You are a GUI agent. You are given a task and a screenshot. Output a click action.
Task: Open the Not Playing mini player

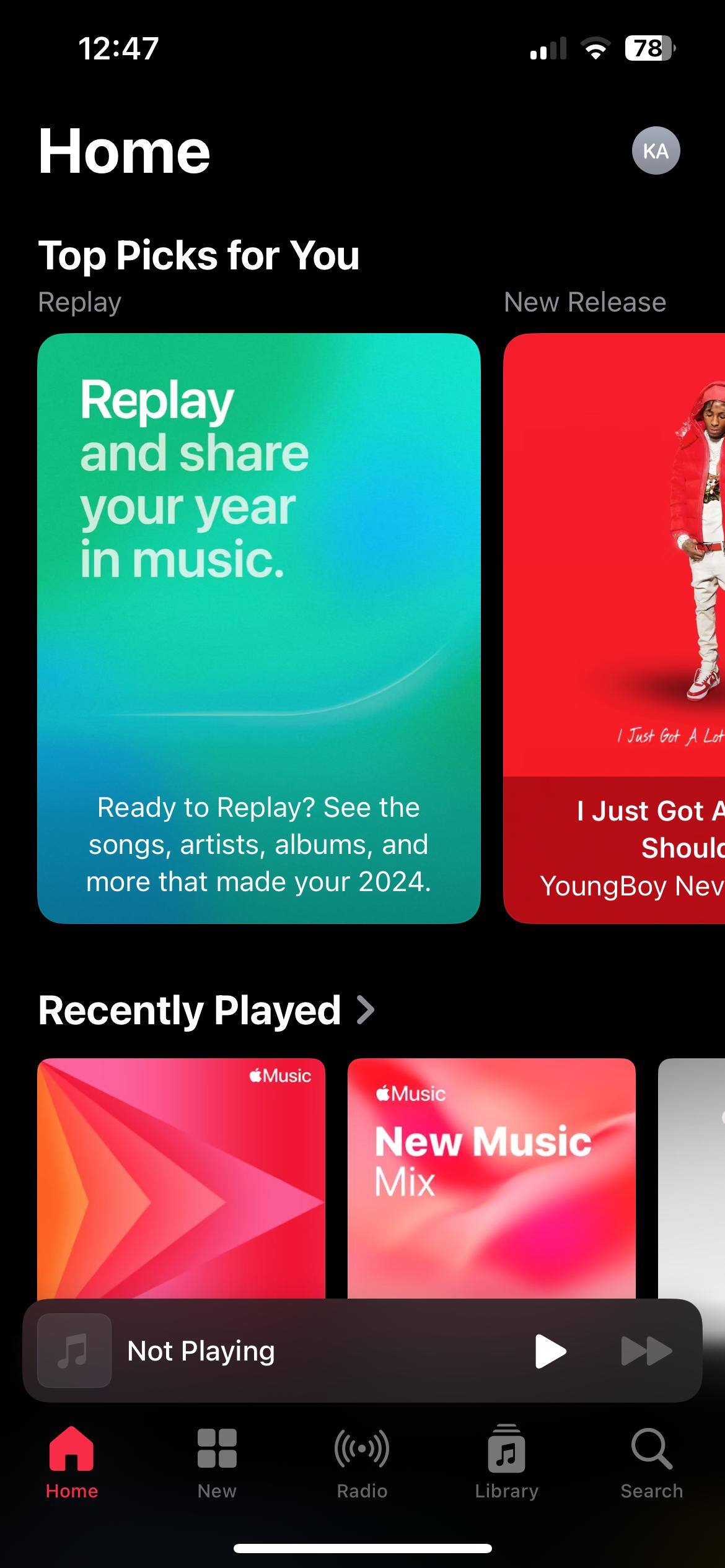[x=248, y=1351]
